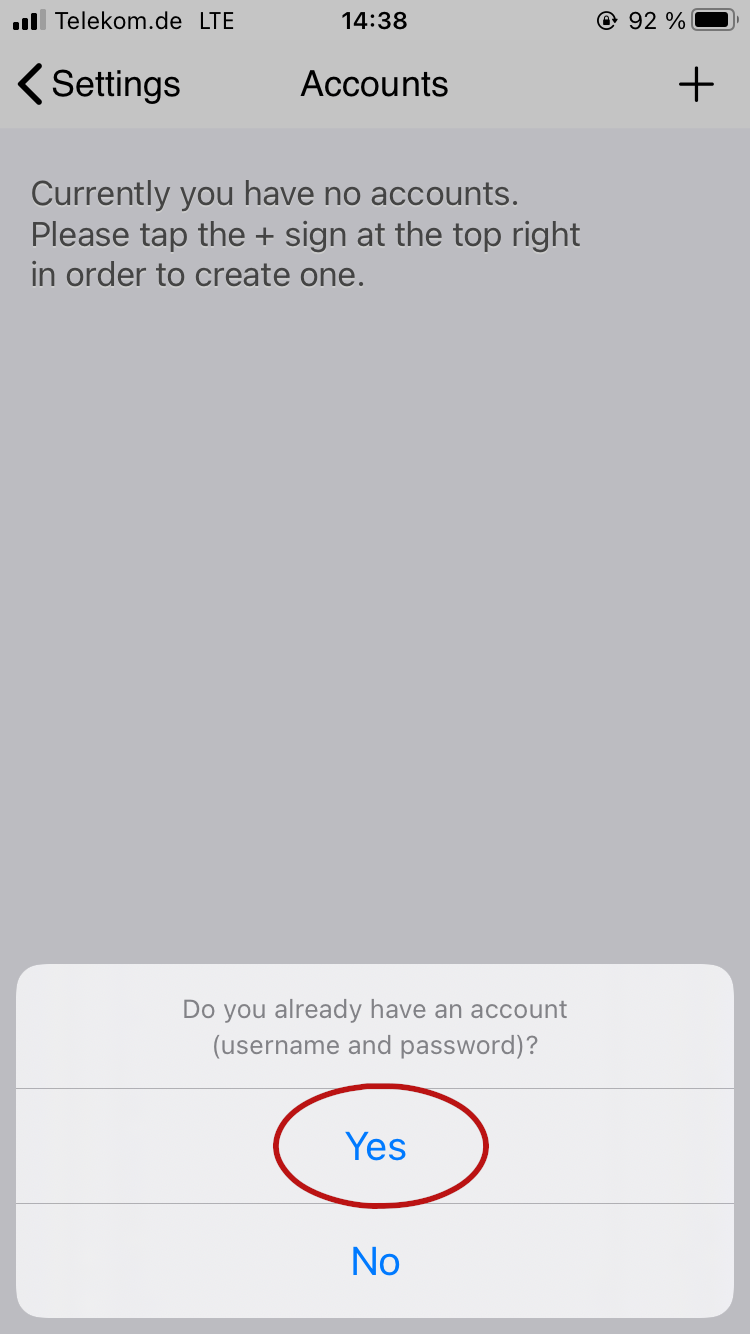This screenshot has width=750, height=1334.
Task: Go back to Settings
Action: click(x=99, y=85)
